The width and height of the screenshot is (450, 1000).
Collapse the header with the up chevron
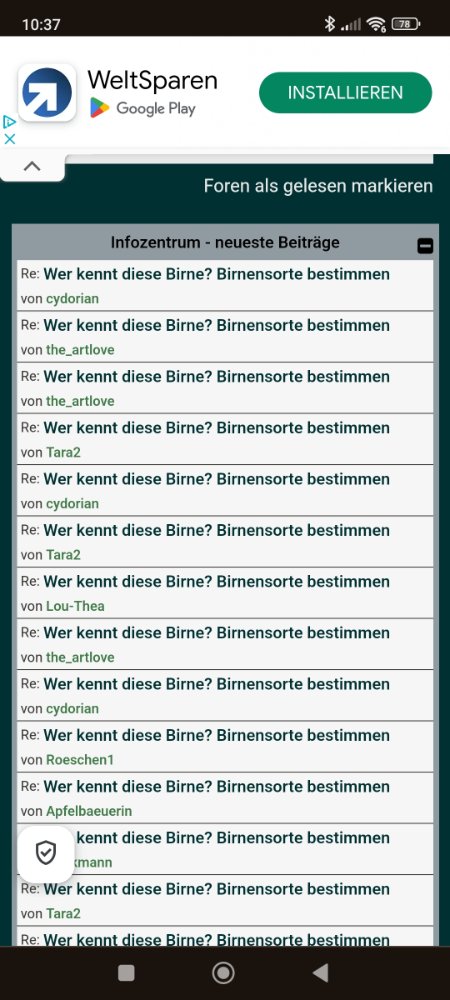pos(32,166)
